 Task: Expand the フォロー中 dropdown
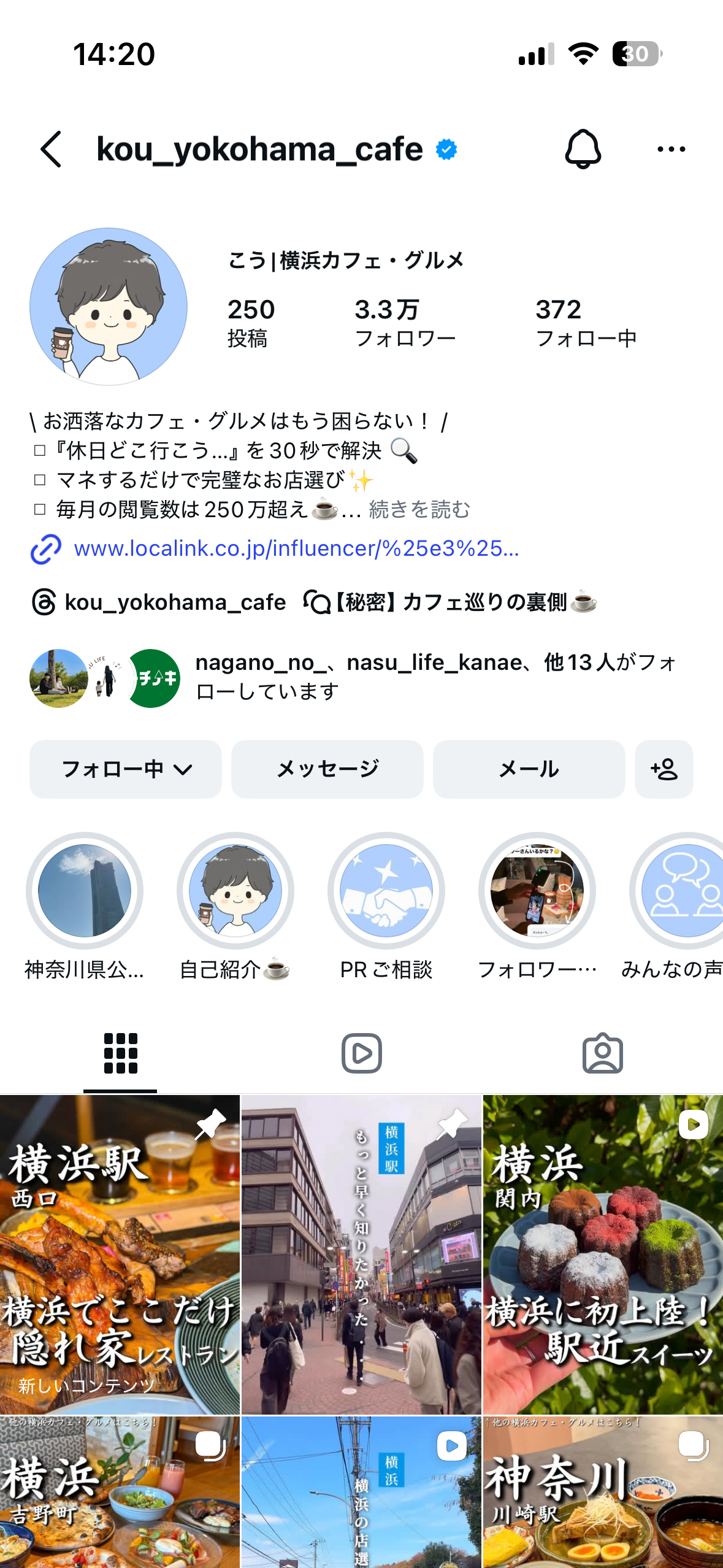click(125, 769)
